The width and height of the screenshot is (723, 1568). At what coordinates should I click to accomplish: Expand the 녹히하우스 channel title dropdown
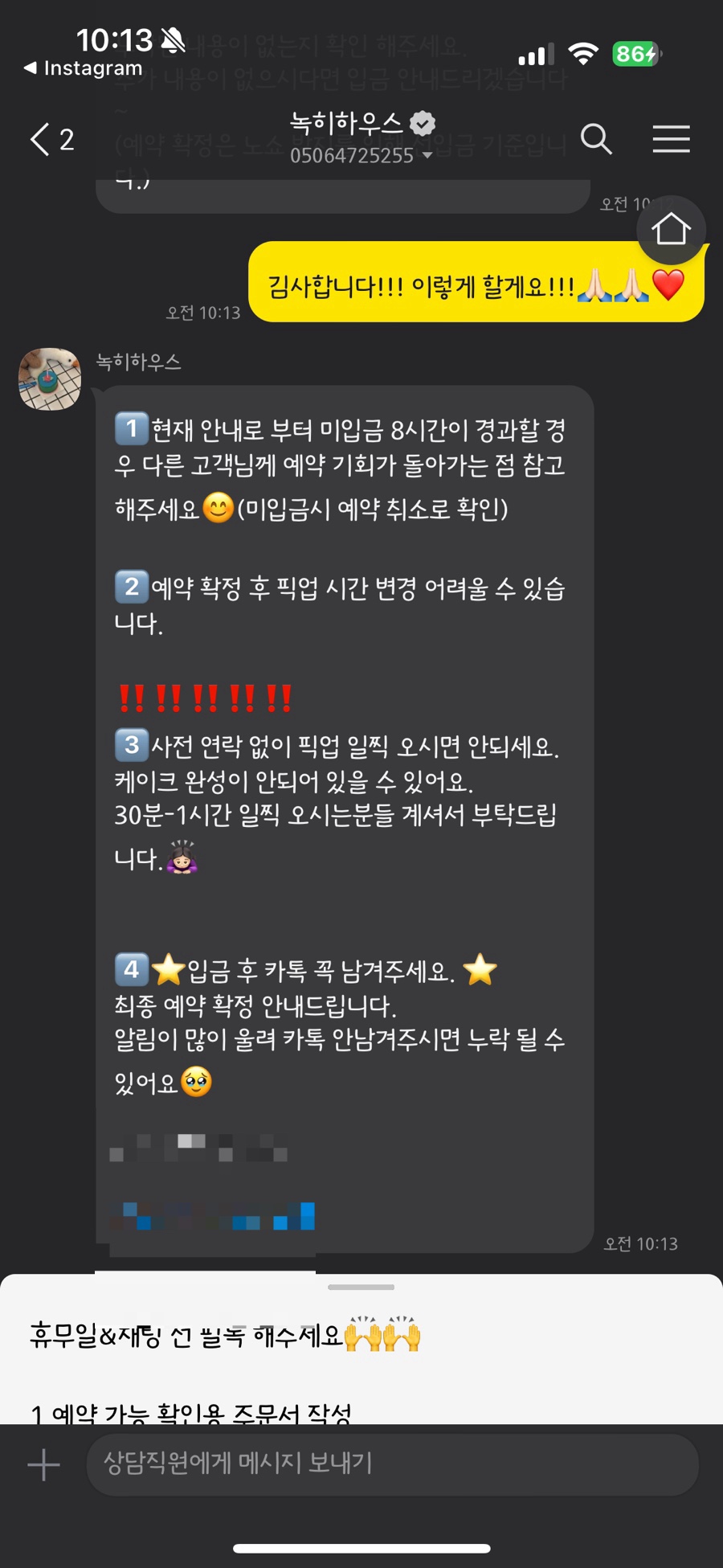click(x=427, y=155)
